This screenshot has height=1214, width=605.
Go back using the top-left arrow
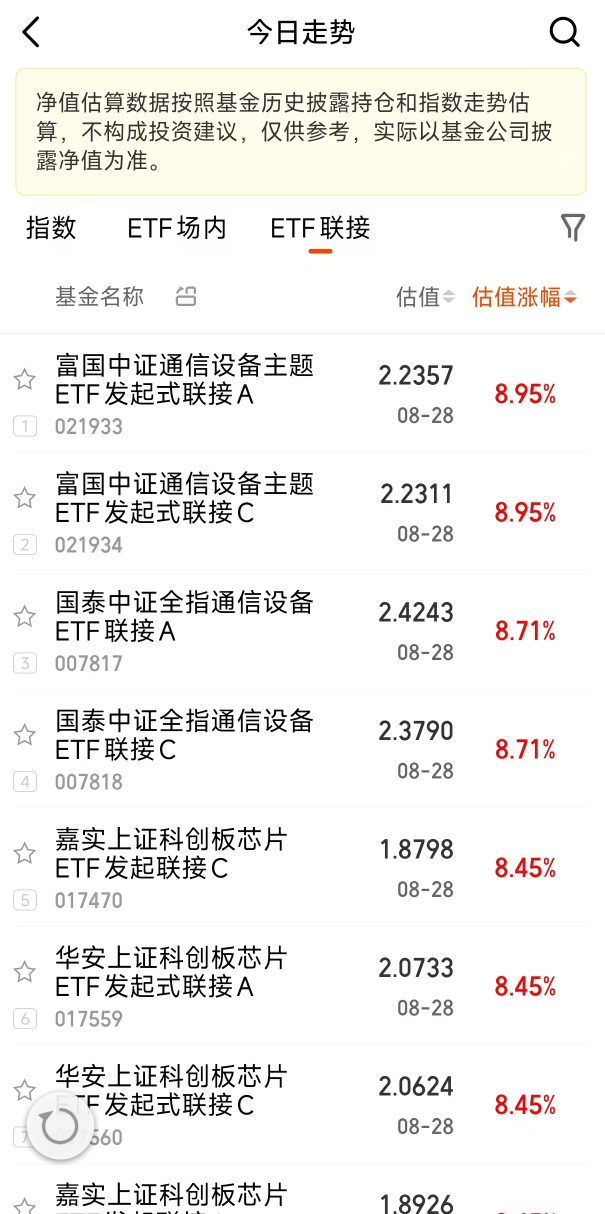coord(31,32)
